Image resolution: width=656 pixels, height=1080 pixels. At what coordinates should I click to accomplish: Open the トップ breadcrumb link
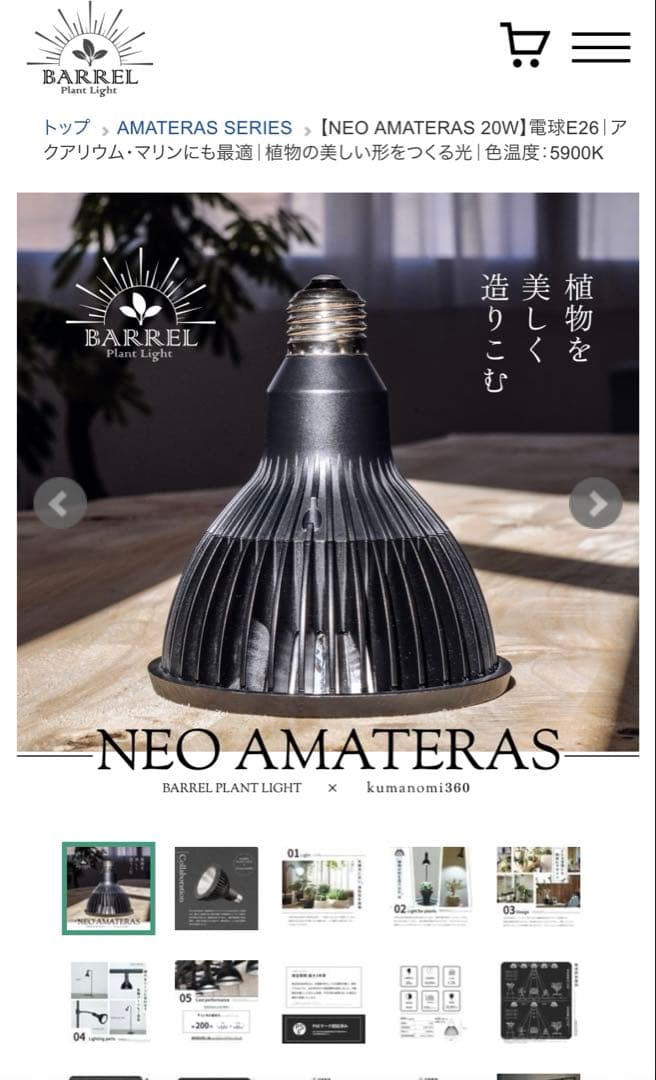[66, 128]
